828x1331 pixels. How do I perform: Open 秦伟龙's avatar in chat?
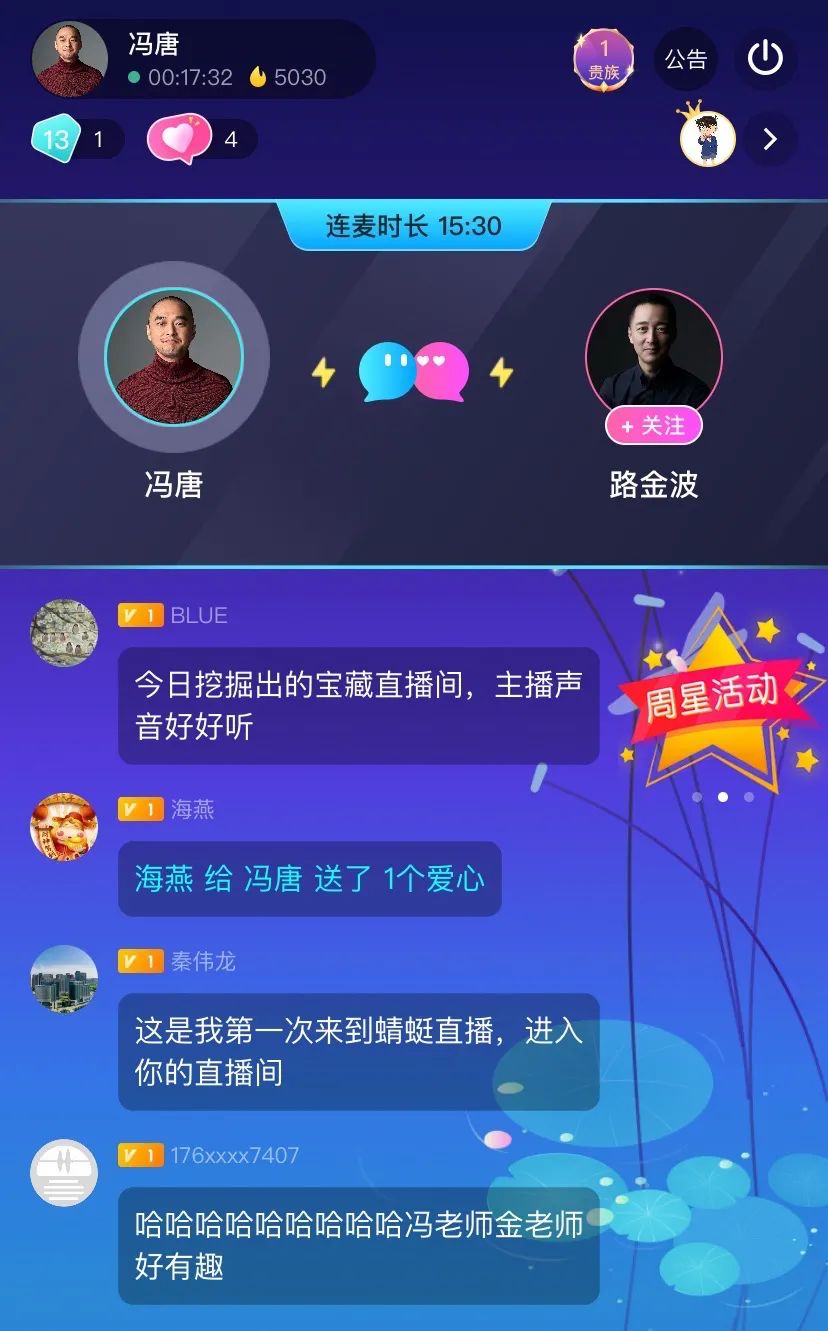[x=64, y=979]
